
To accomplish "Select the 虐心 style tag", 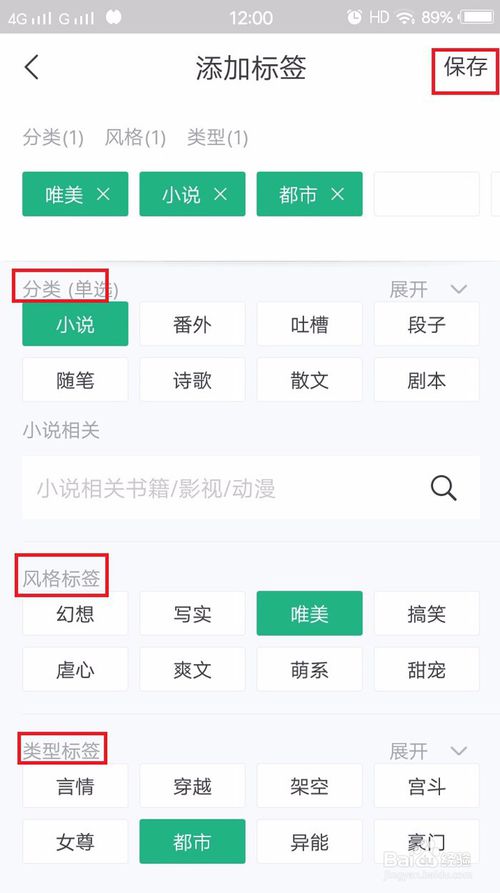I will [75, 669].
